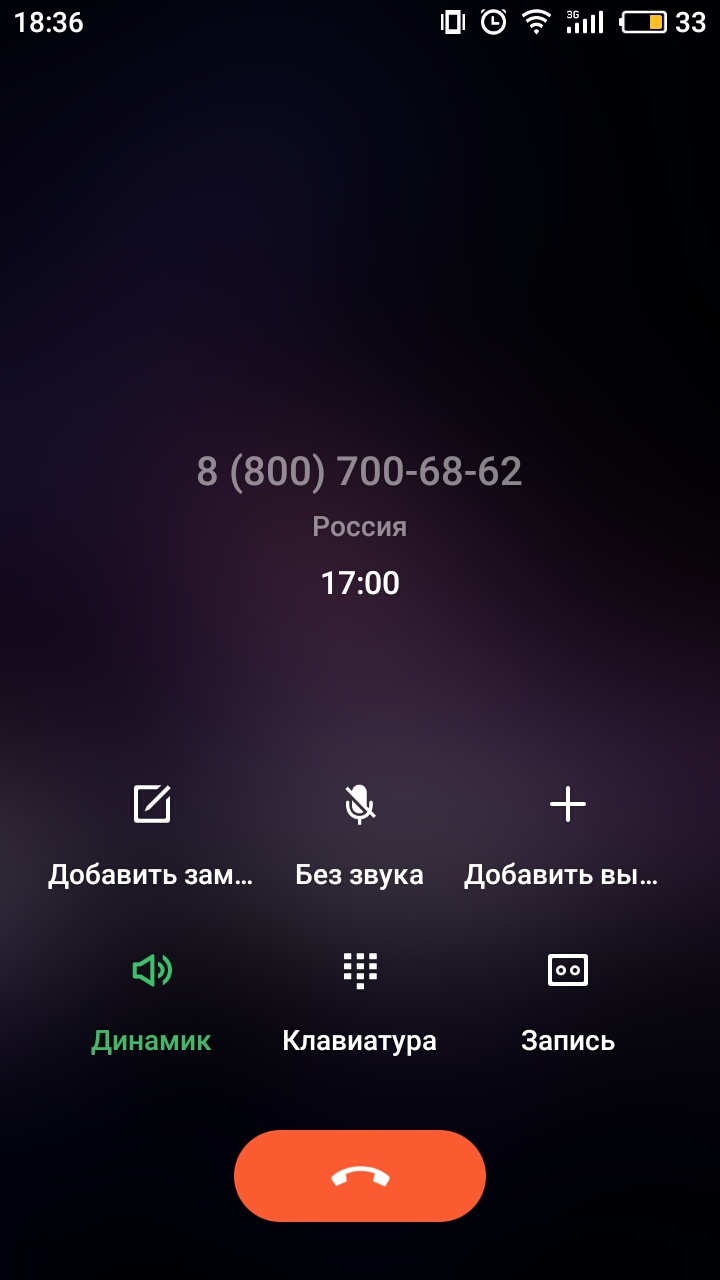Turn off the Динамик speaker
The image size is (720, 1280).
[152, 970]
